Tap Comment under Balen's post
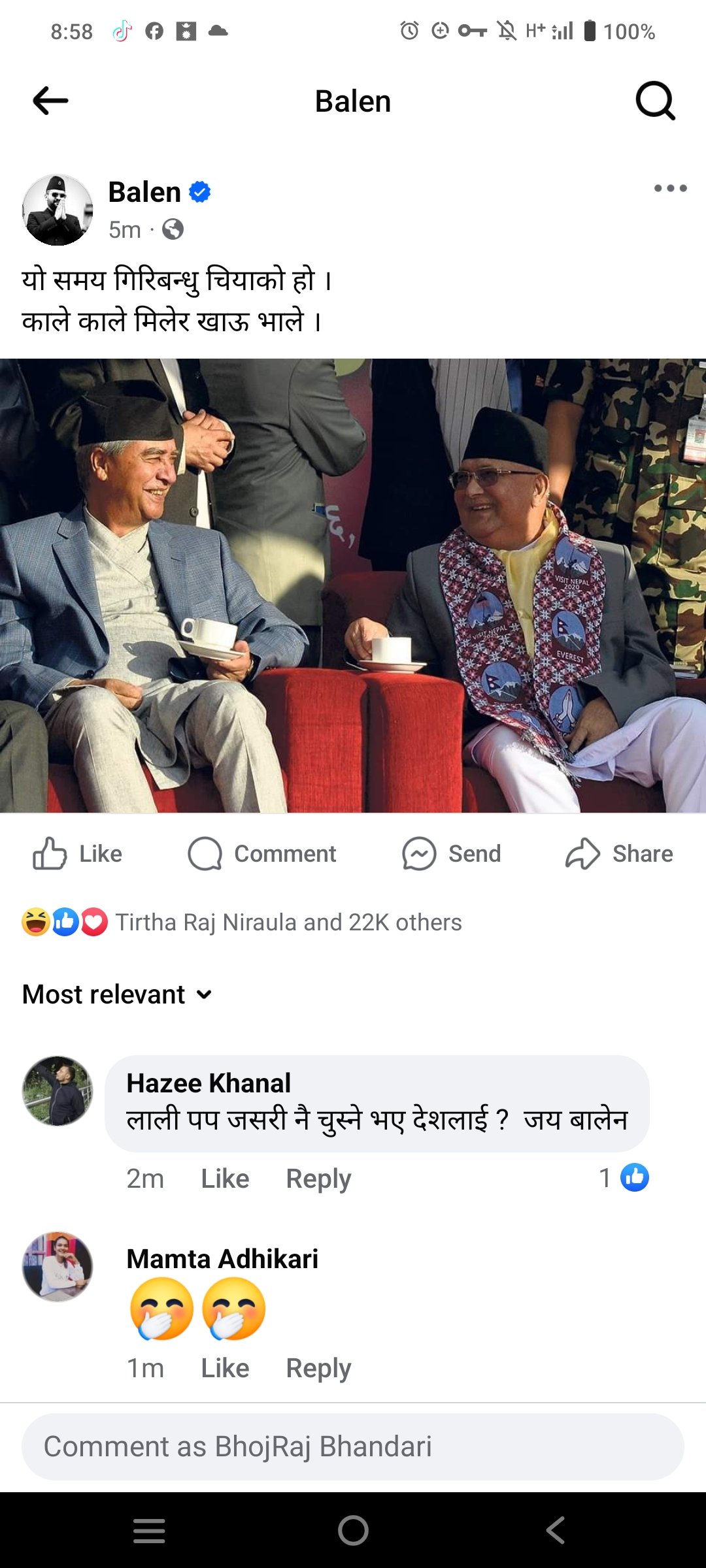This screenshot has height=1568, width=706. (262, 854)
